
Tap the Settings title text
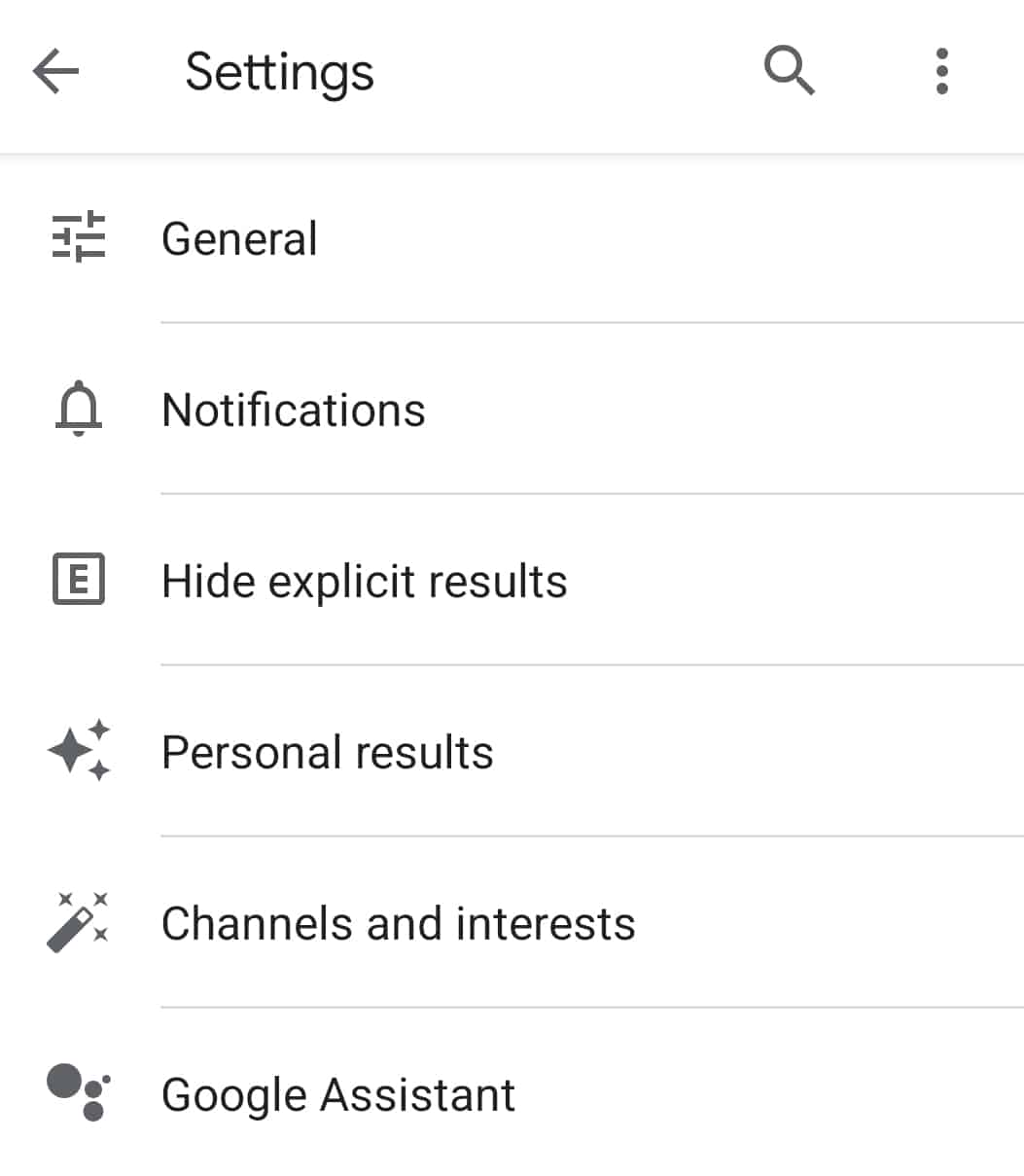pyautogui.click(x=279, y=71)
